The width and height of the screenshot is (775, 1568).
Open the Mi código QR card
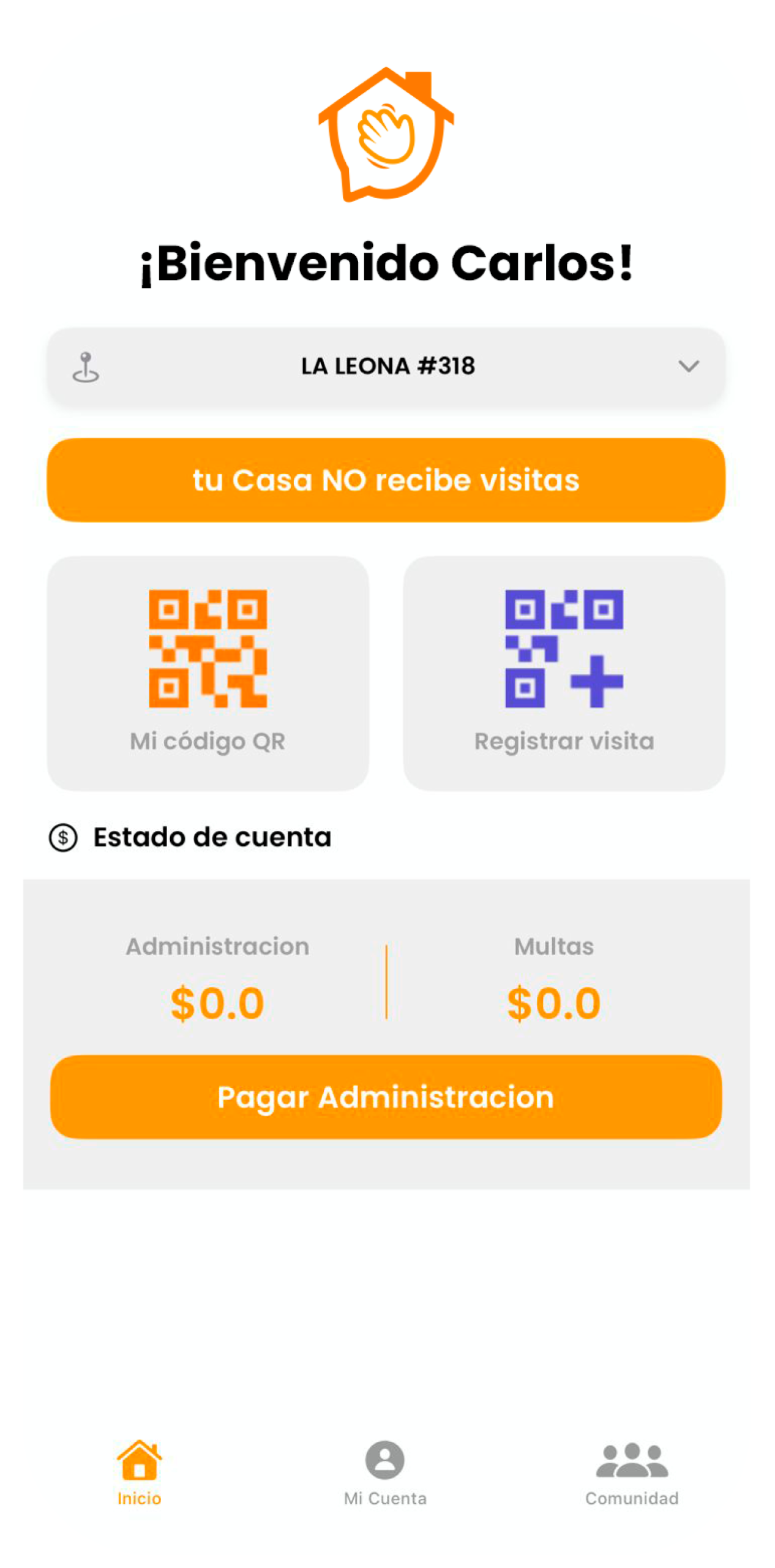click(x=208, y=673)
